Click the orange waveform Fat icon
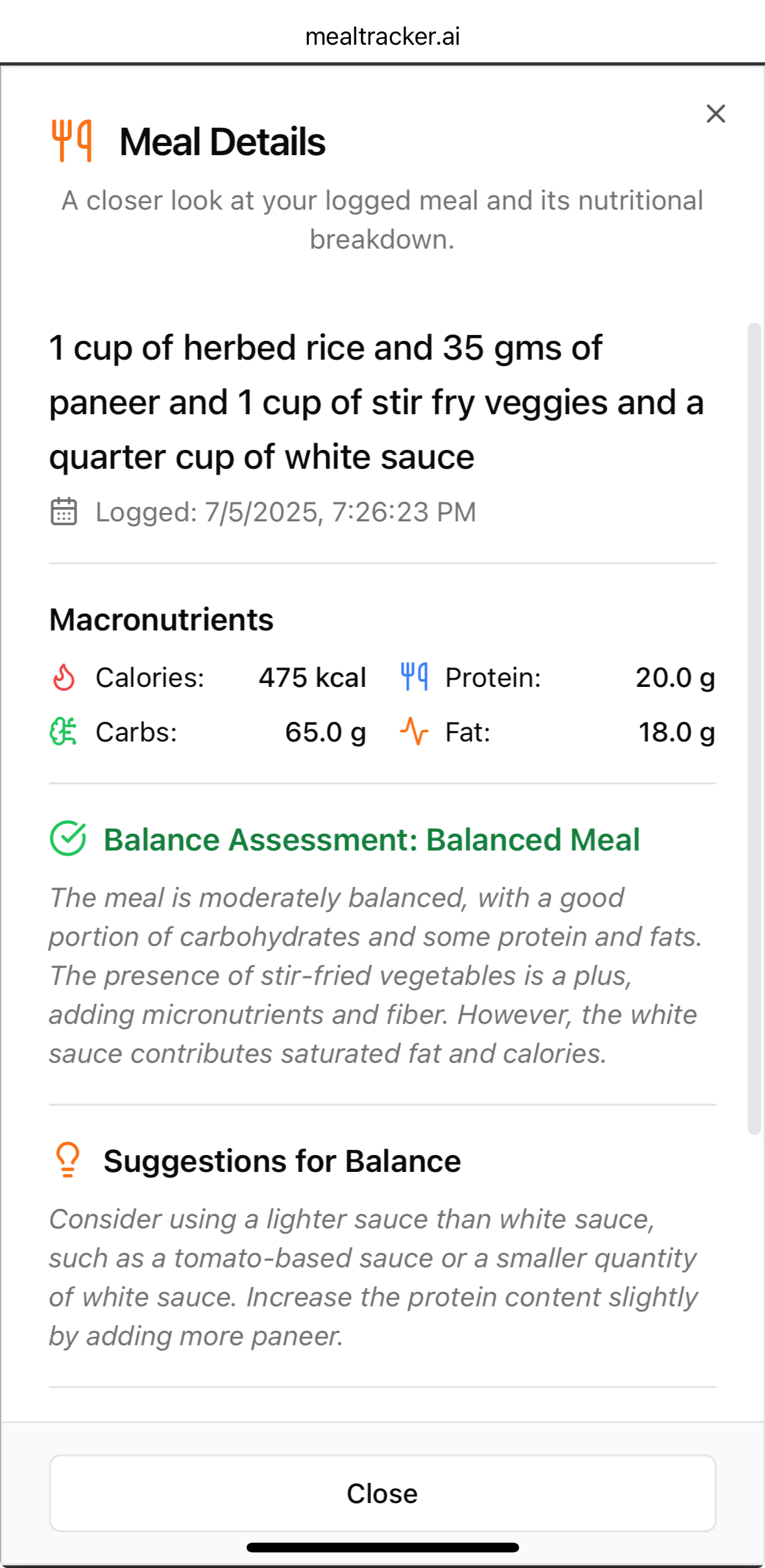 [x=414, y=732]
